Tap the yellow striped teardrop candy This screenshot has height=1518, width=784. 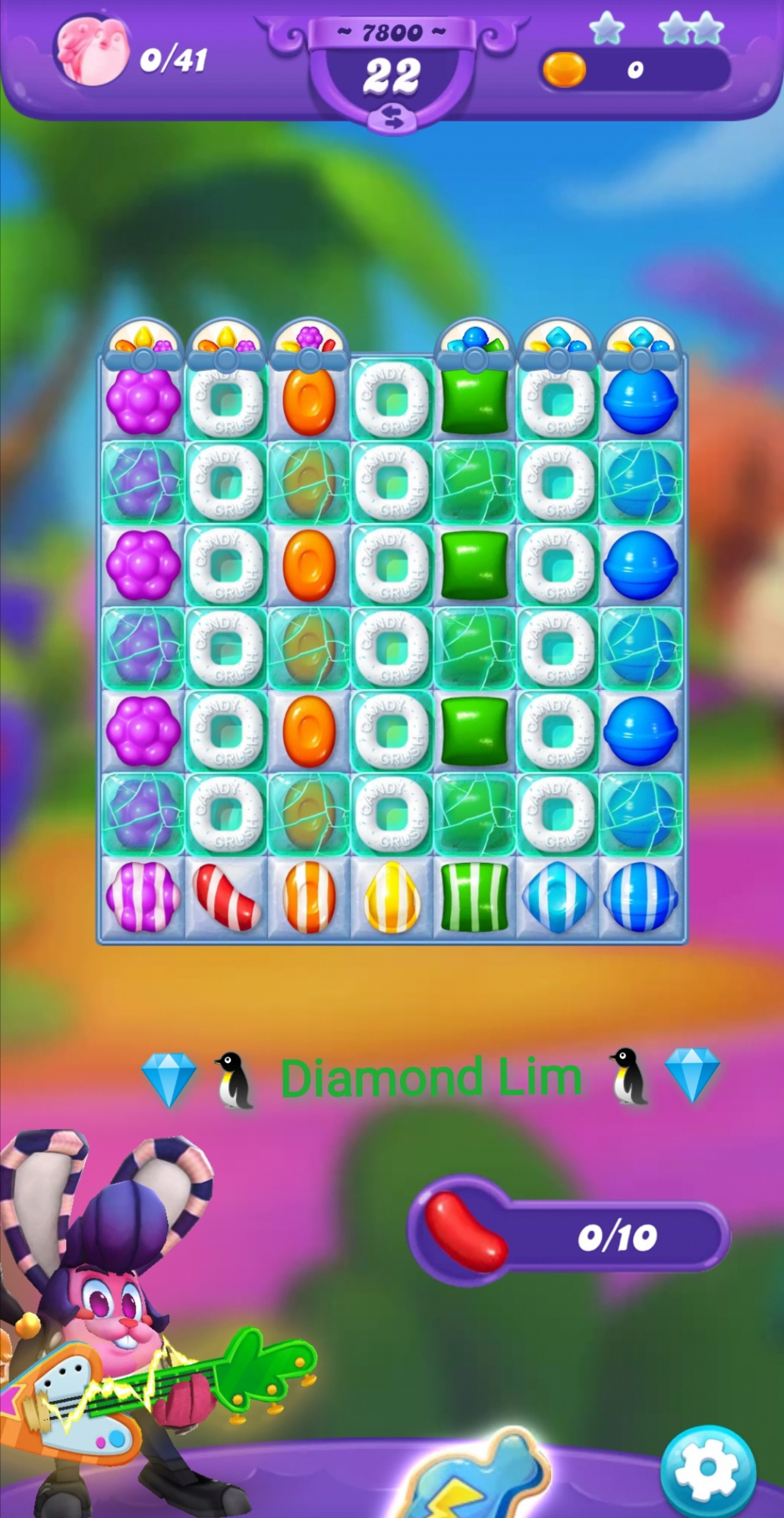point(392,897)
